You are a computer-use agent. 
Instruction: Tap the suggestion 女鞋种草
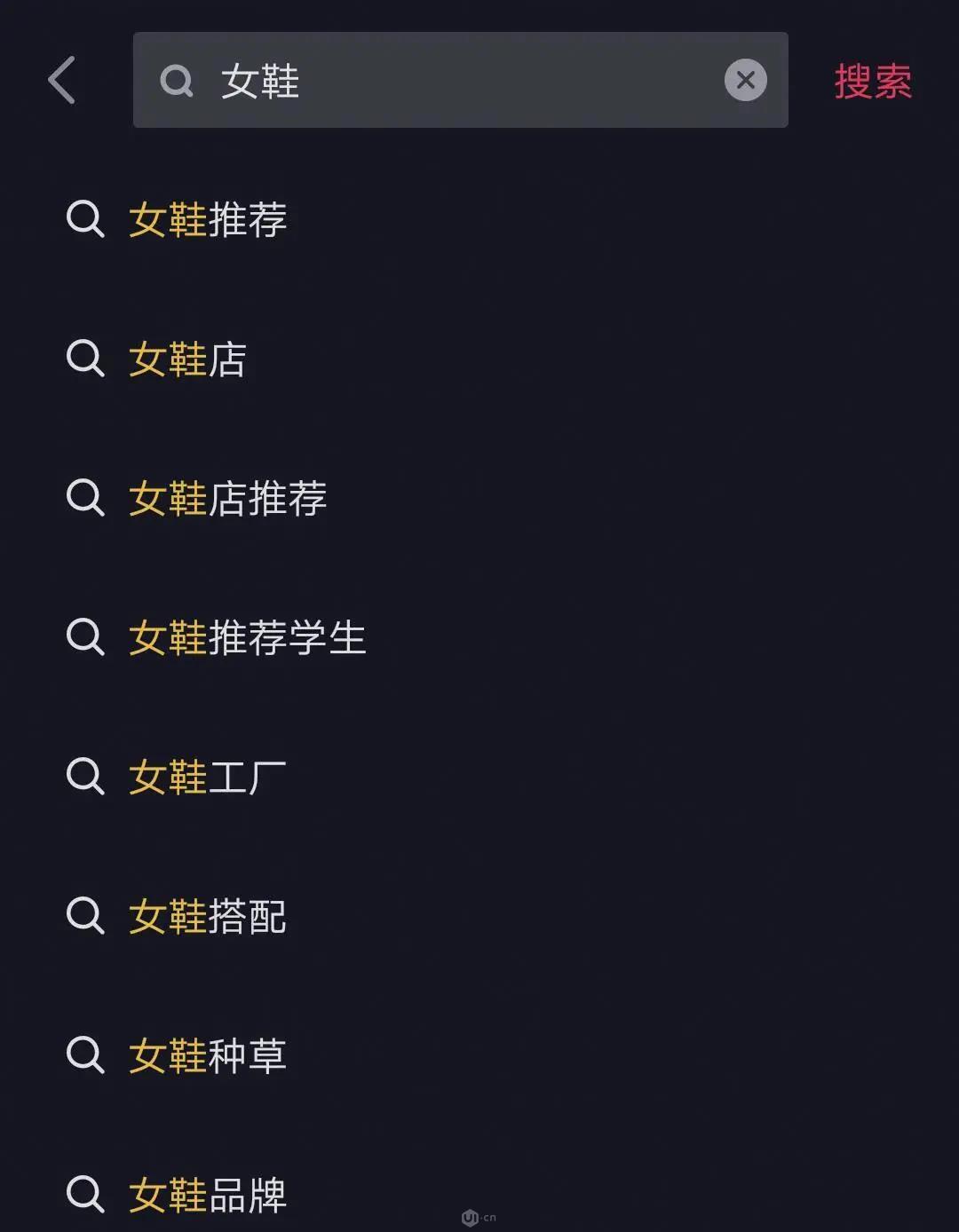click(208, 1055)
